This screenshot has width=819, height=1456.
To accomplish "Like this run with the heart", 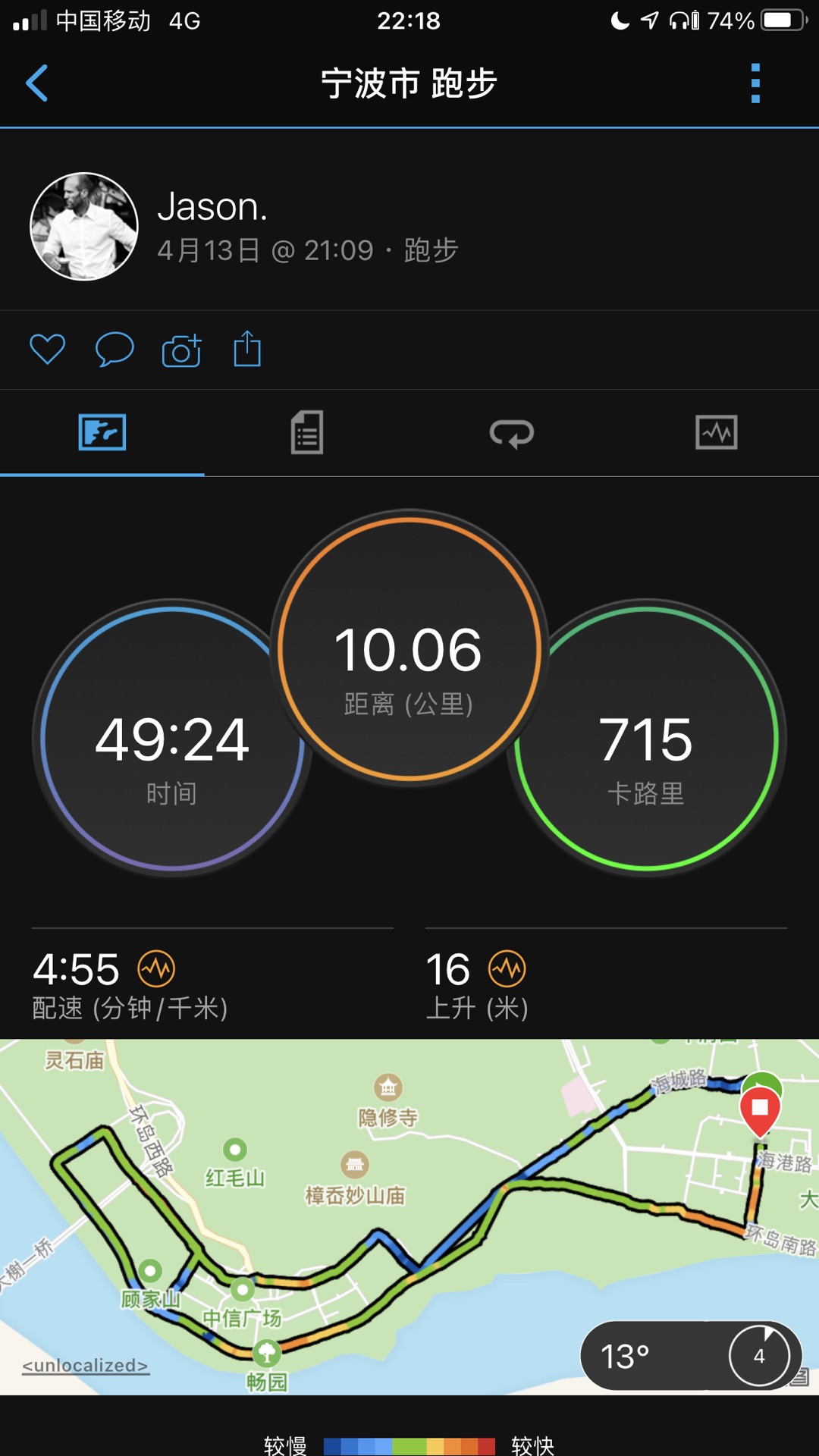I will point(47,350).
